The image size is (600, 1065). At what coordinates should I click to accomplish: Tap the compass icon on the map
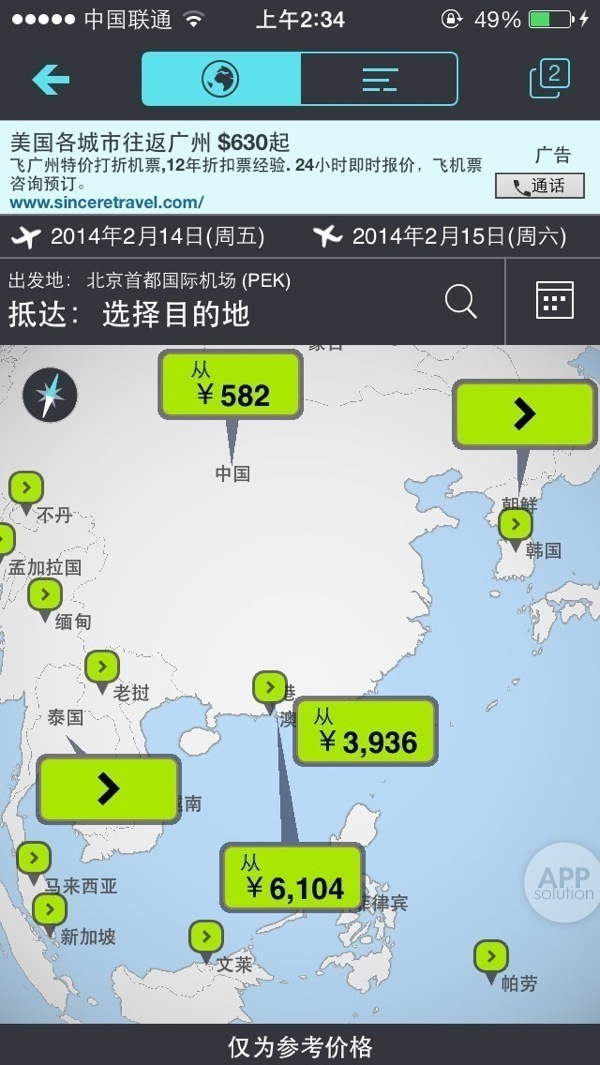click(x=49, y=395)
